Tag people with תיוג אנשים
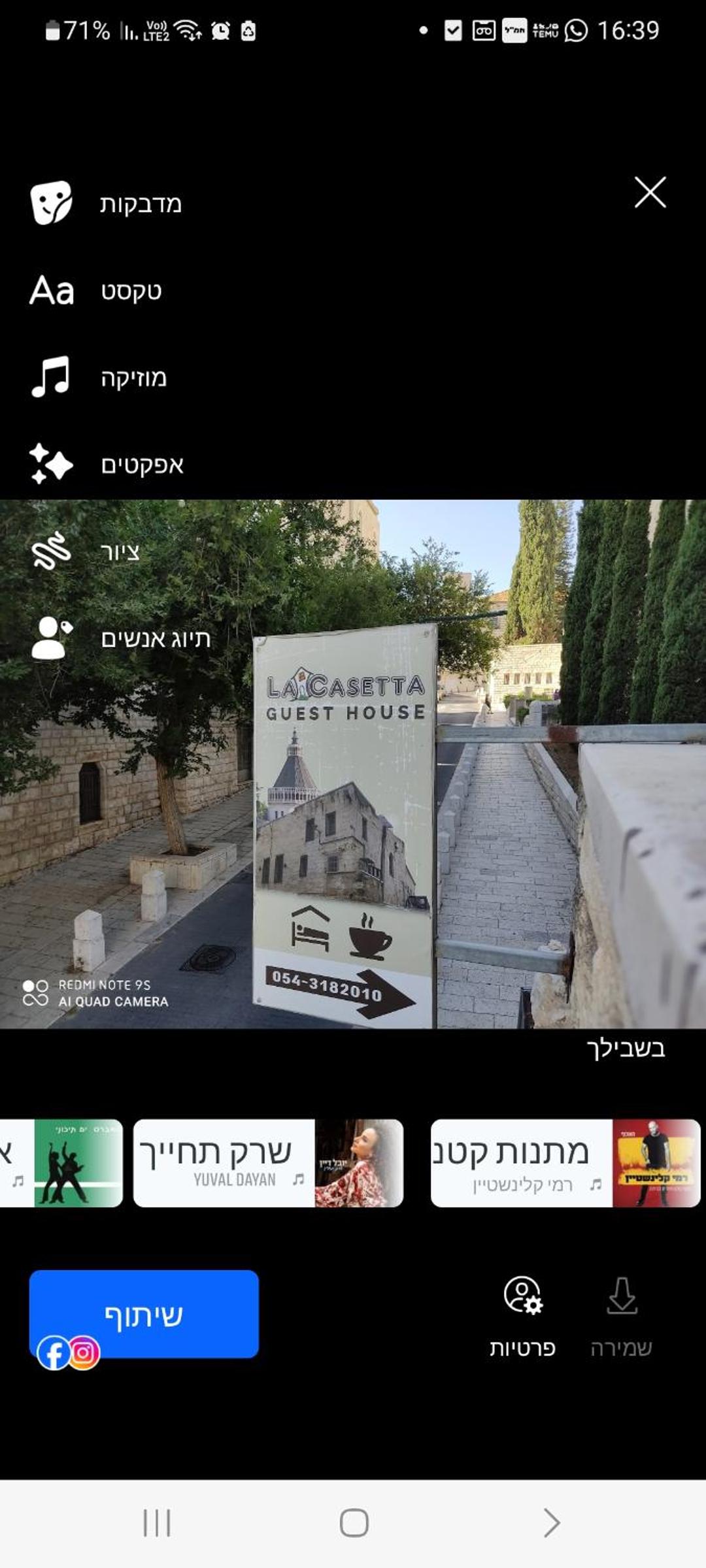 (x=120, y=638)
